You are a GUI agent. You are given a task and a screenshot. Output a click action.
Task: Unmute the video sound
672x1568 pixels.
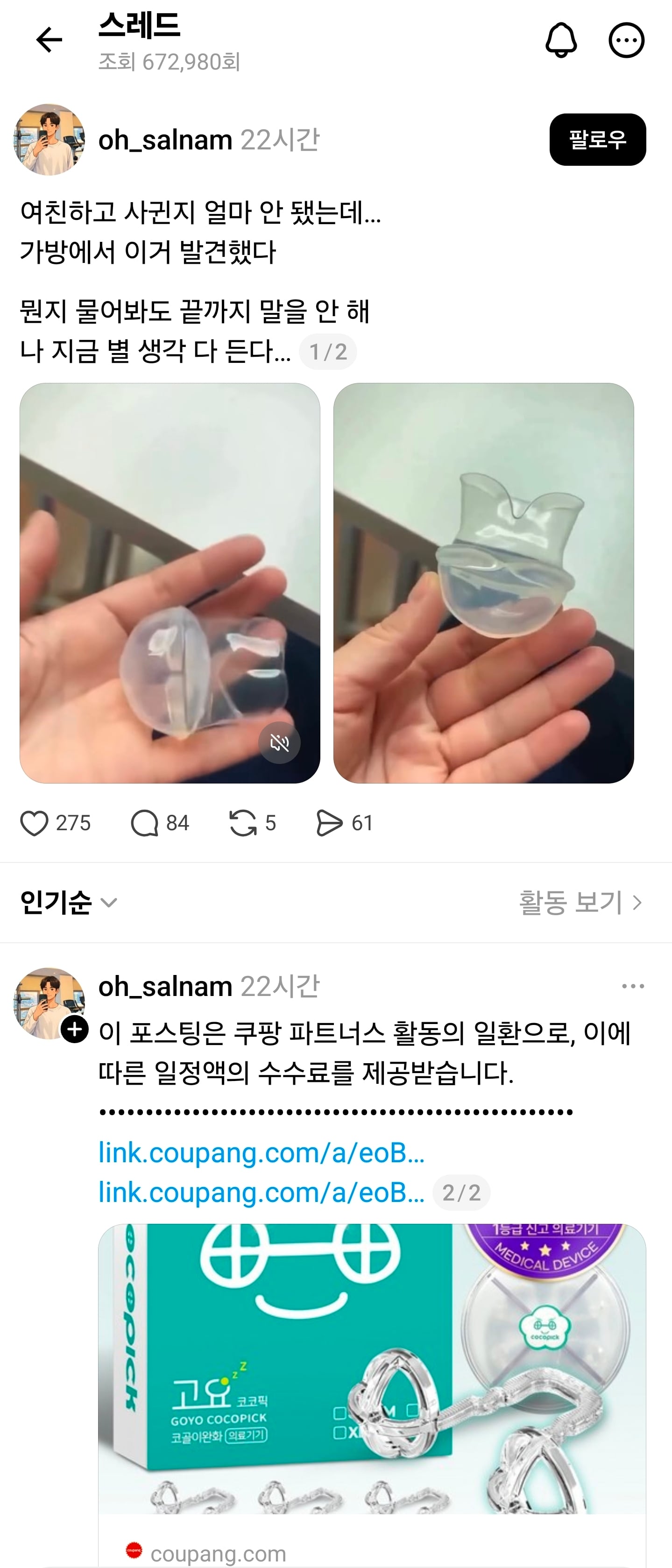point(279,742)
